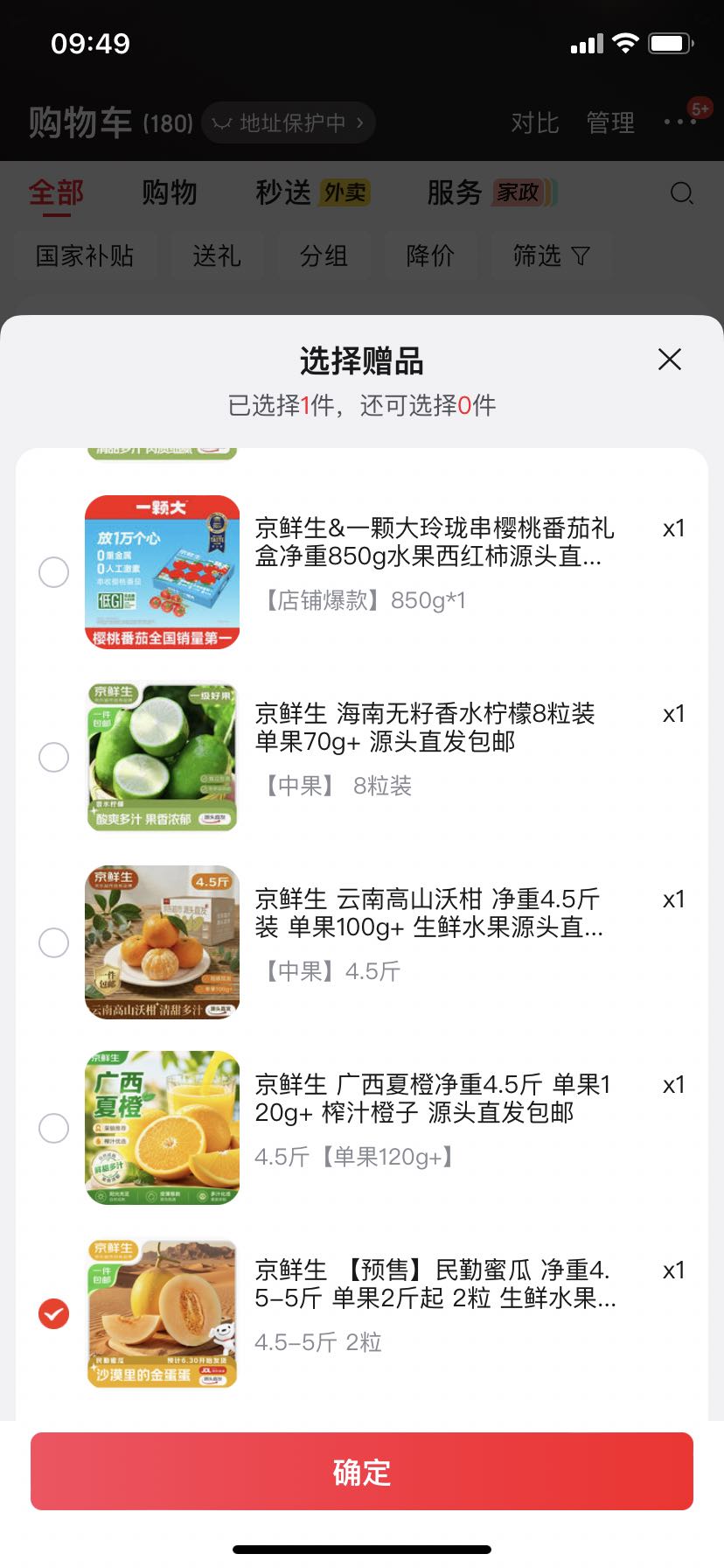The width and height of the screenshot is (724, 1568).
Task: View the 广西夏橙 product image
Action: (162, 1128)
